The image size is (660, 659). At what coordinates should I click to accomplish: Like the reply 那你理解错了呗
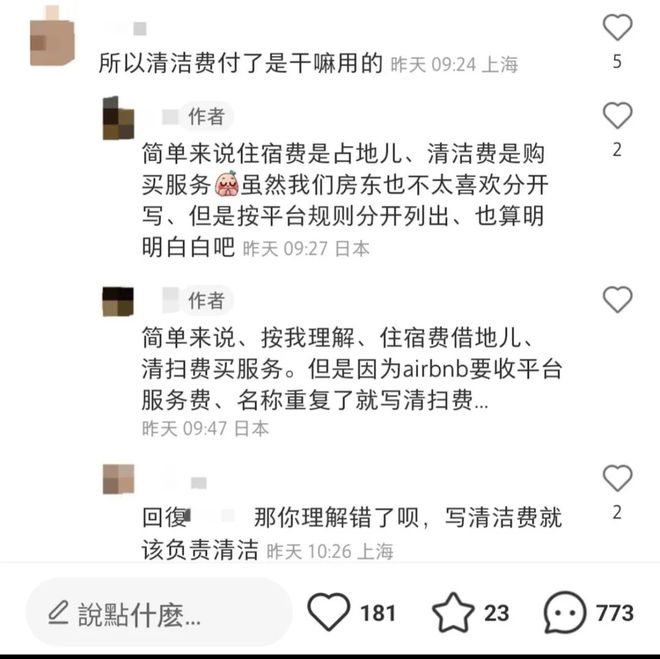pyautogui.click(x=617, y=478)
